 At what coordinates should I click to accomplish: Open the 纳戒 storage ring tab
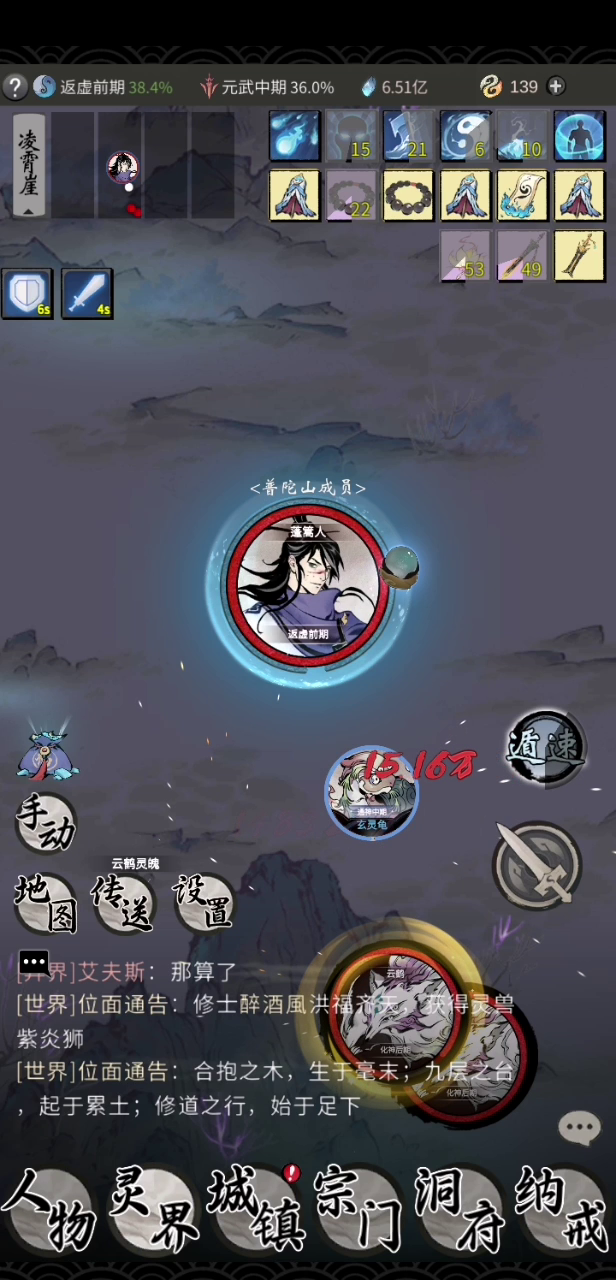(x=563, y=1208)
